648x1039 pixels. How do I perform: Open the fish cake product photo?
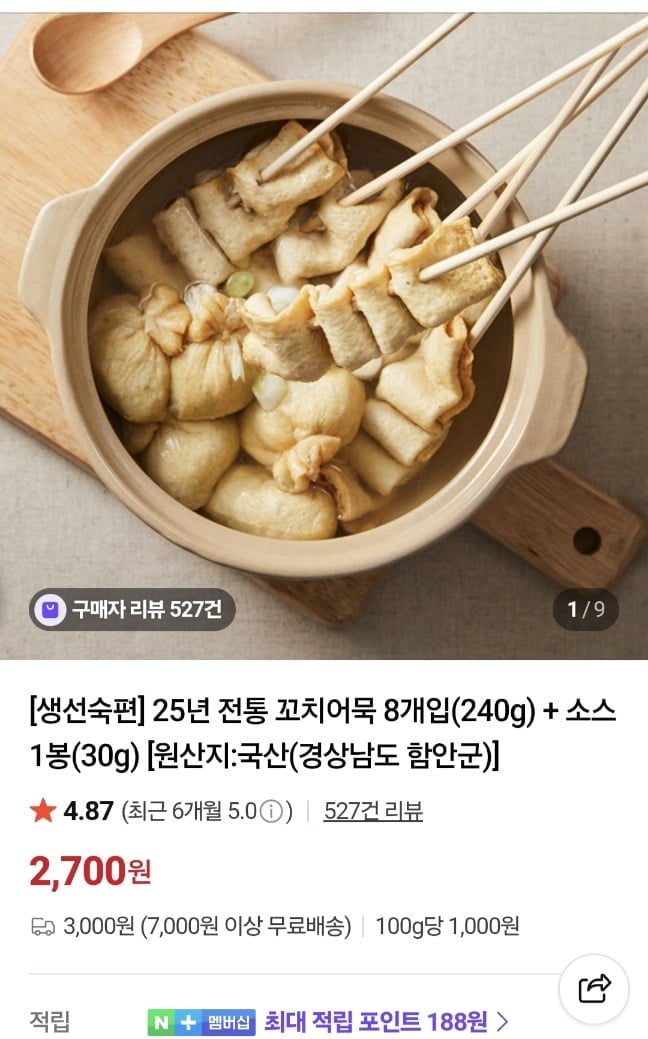(324, 330)
